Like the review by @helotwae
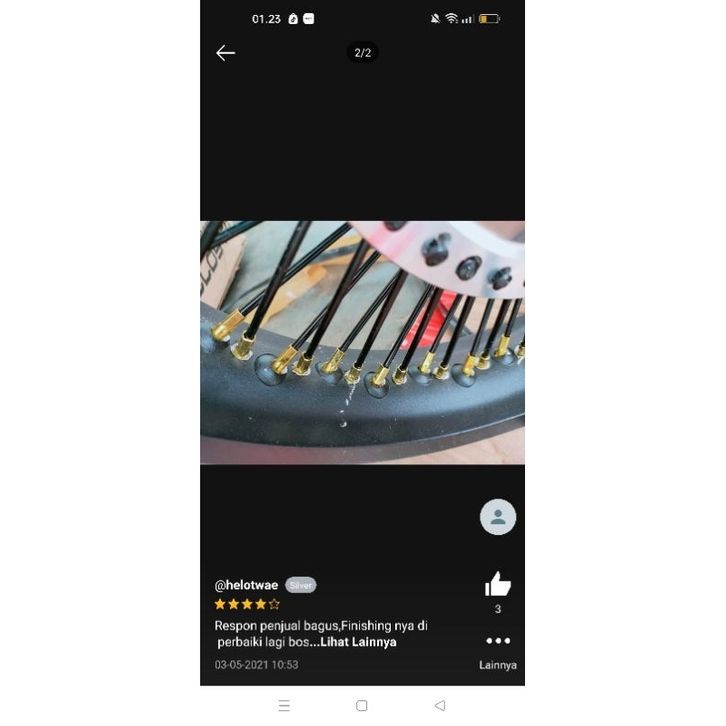Screen dimensions: 726x726 click(498, 585)
